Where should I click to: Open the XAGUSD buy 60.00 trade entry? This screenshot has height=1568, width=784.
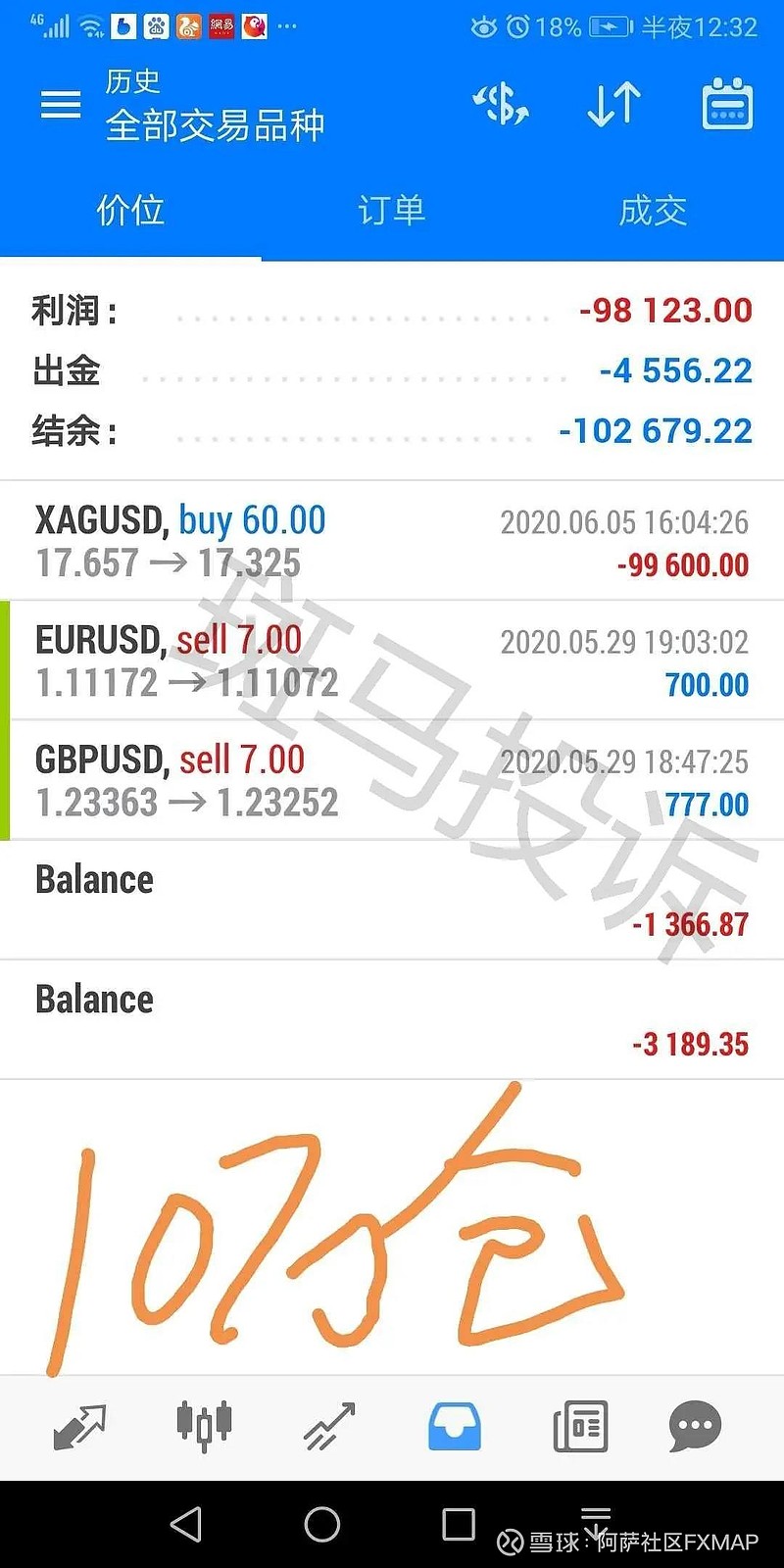click(392, 540)
